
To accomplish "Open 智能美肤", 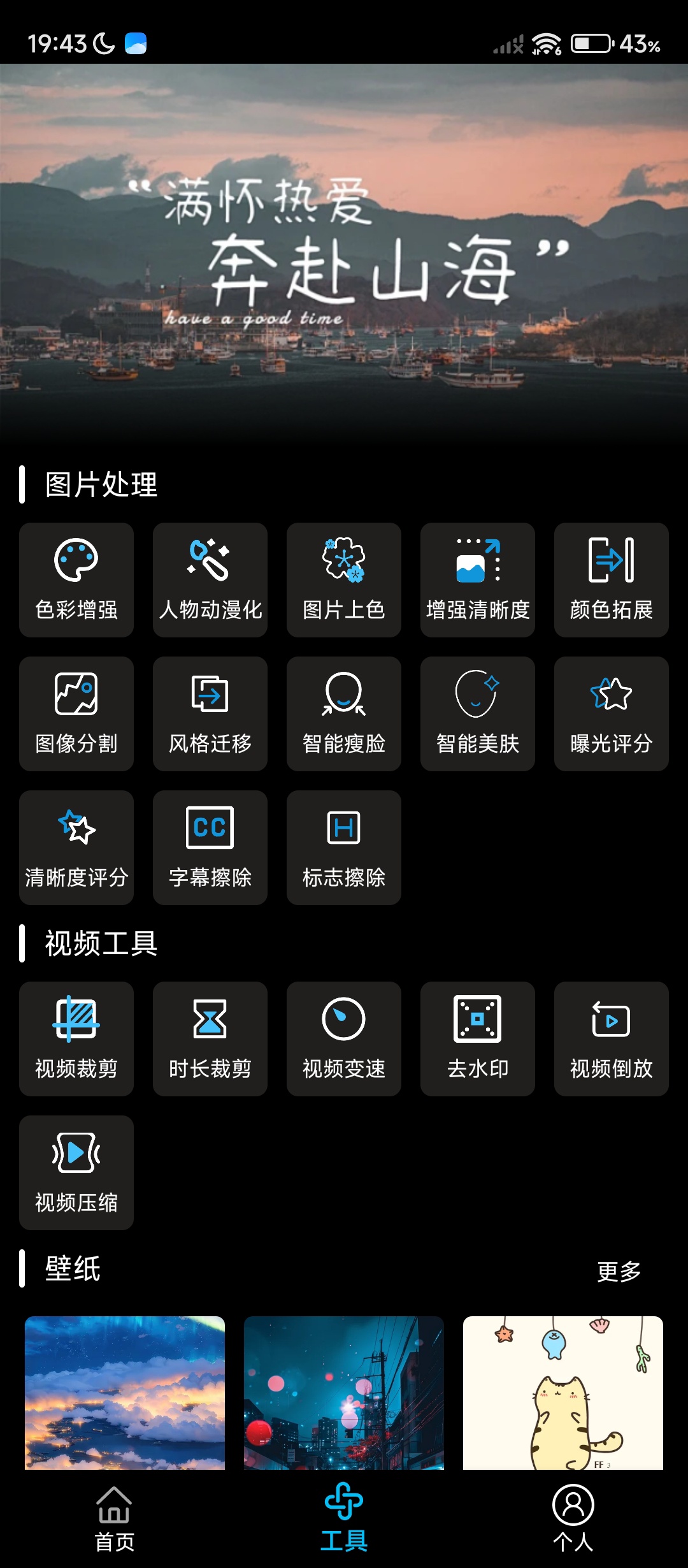I will 478,714.
